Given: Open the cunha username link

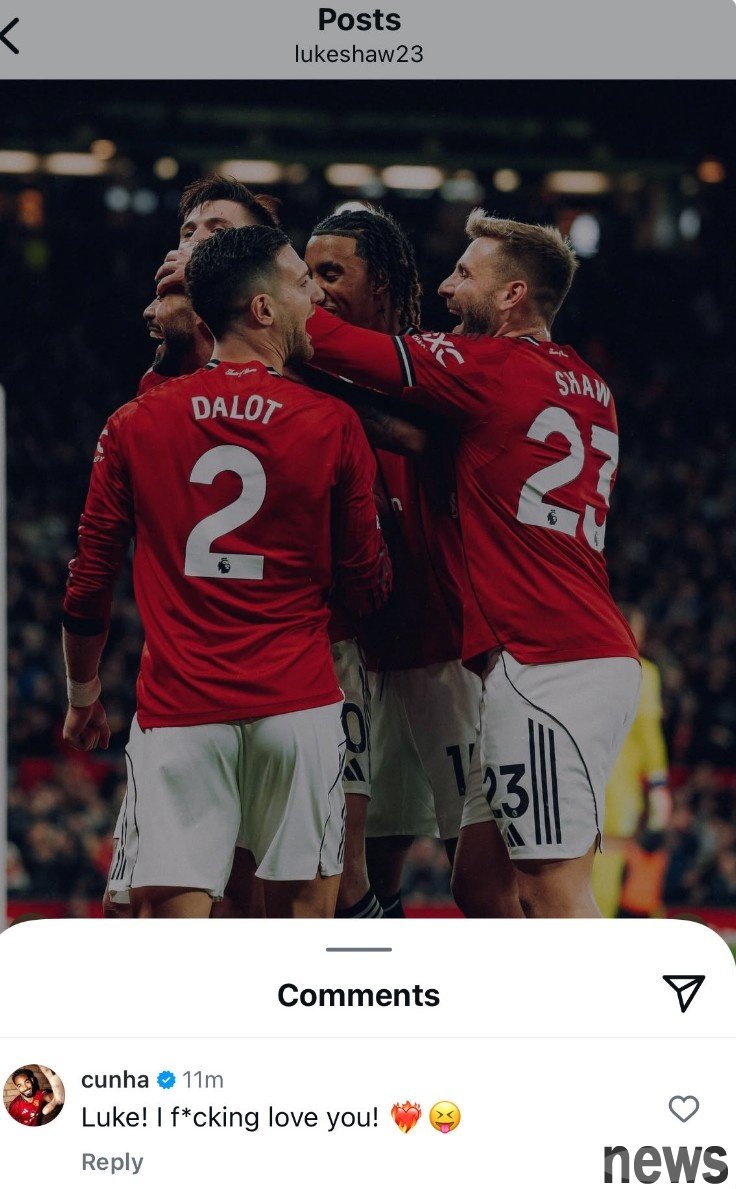Looking at the screenshot, I should (x=114, y=1080).
